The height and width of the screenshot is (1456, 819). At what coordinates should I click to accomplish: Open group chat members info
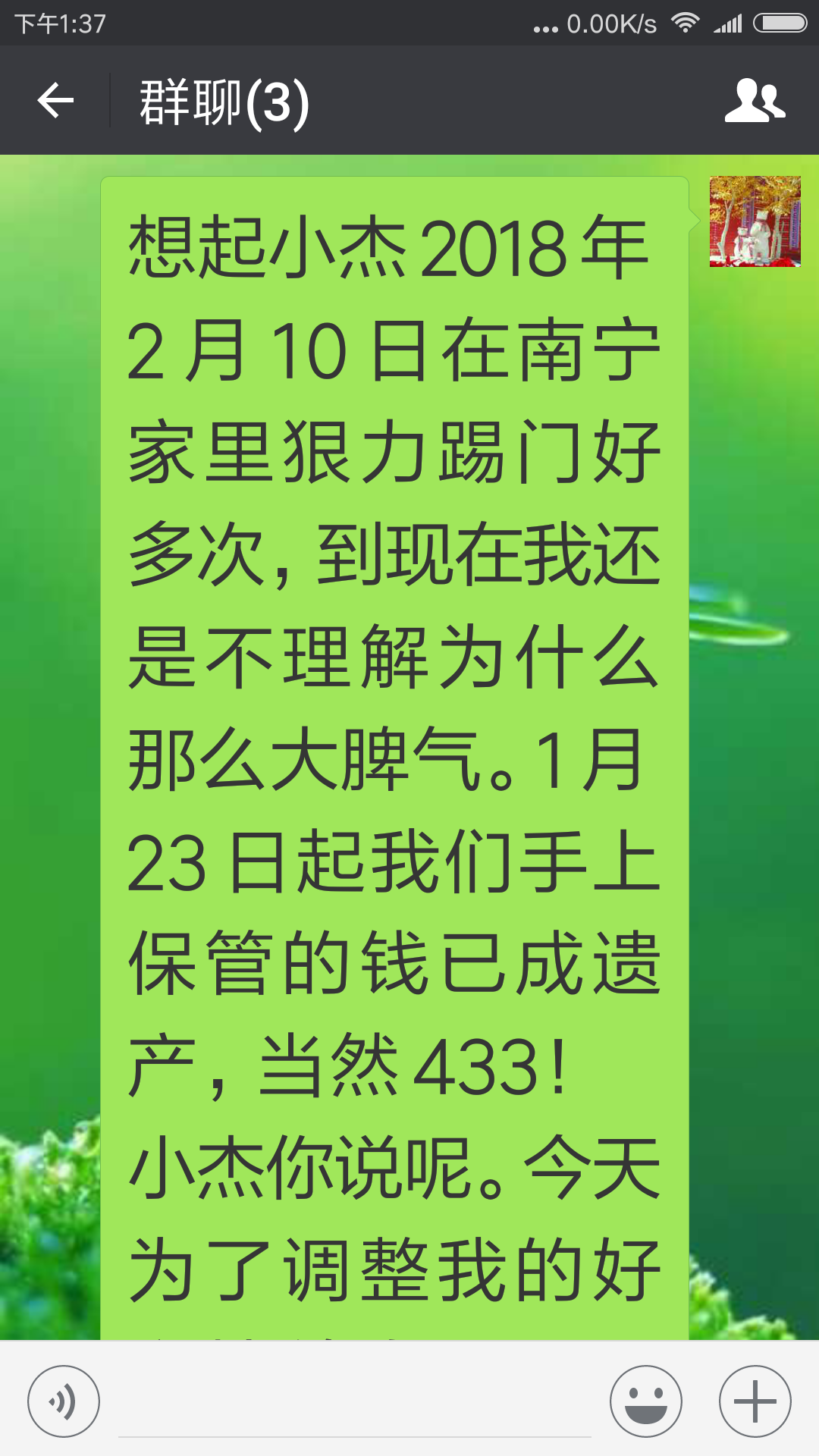point(755,101)
